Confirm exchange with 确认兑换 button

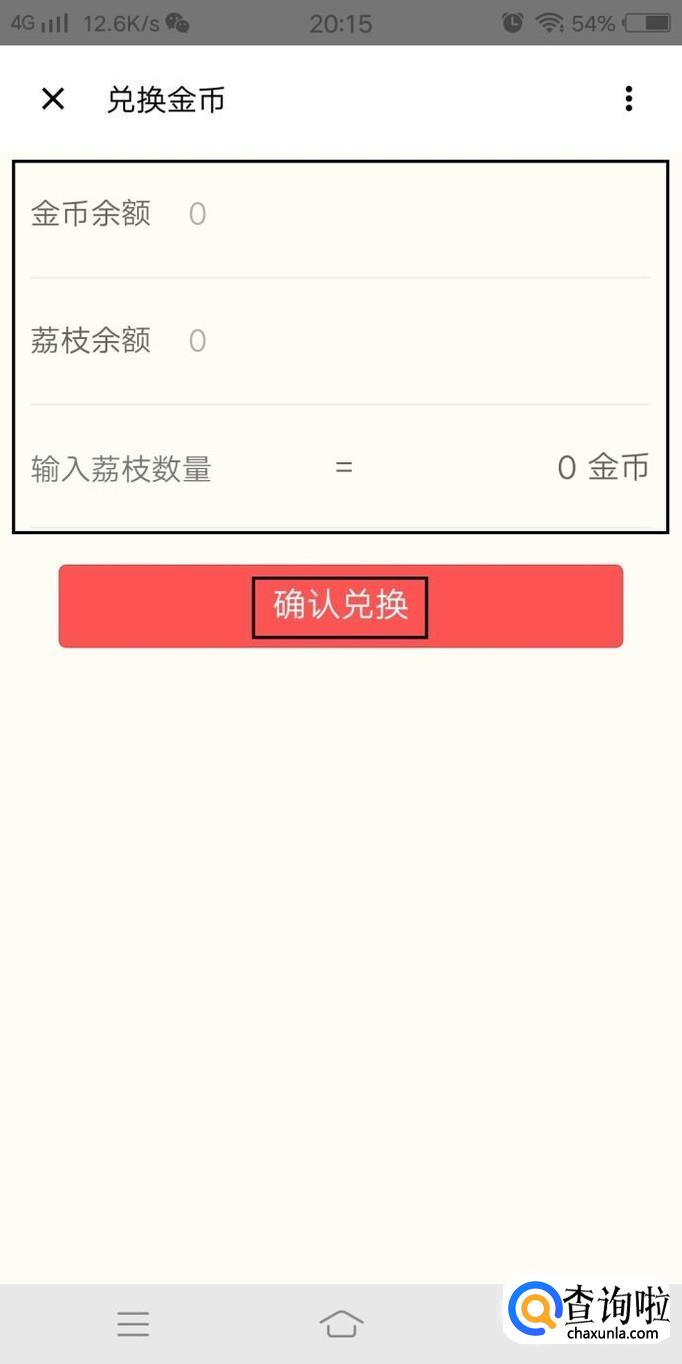point(340,606)
